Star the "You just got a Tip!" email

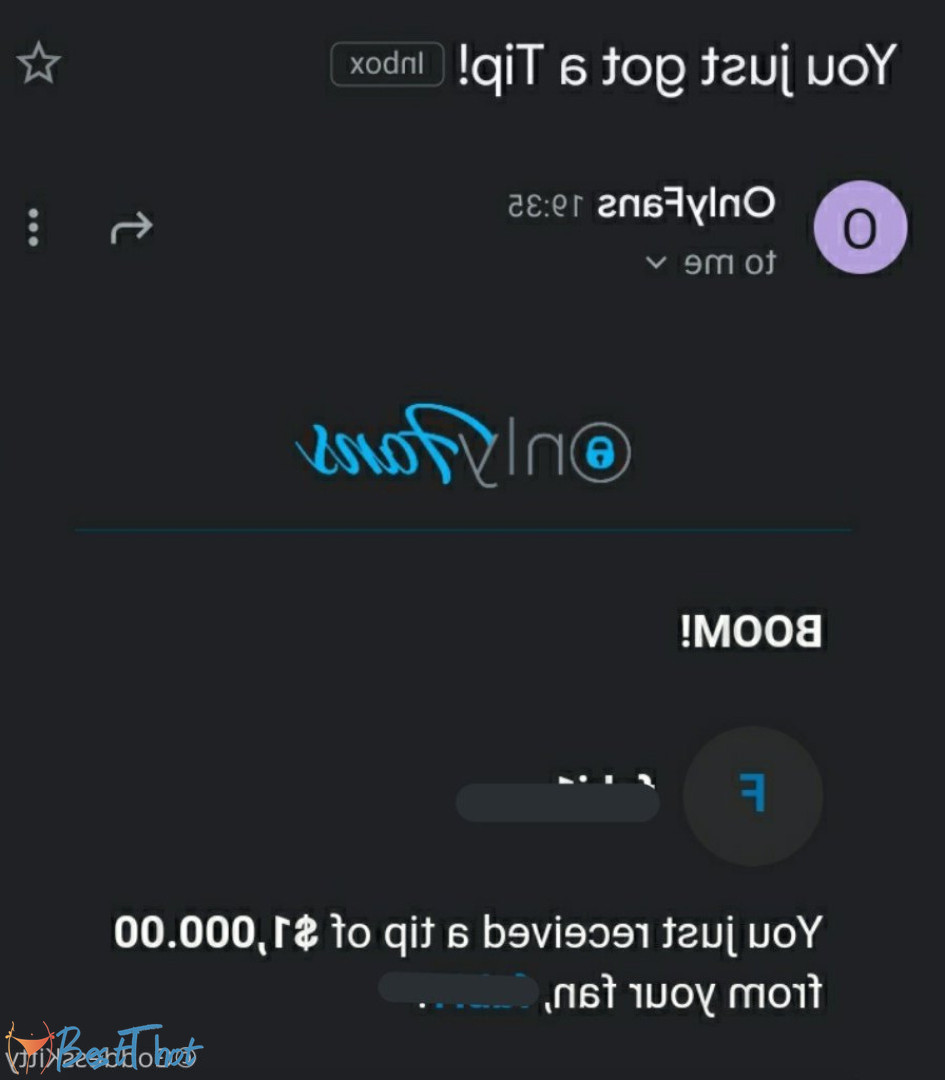click(x=39, y=65)
